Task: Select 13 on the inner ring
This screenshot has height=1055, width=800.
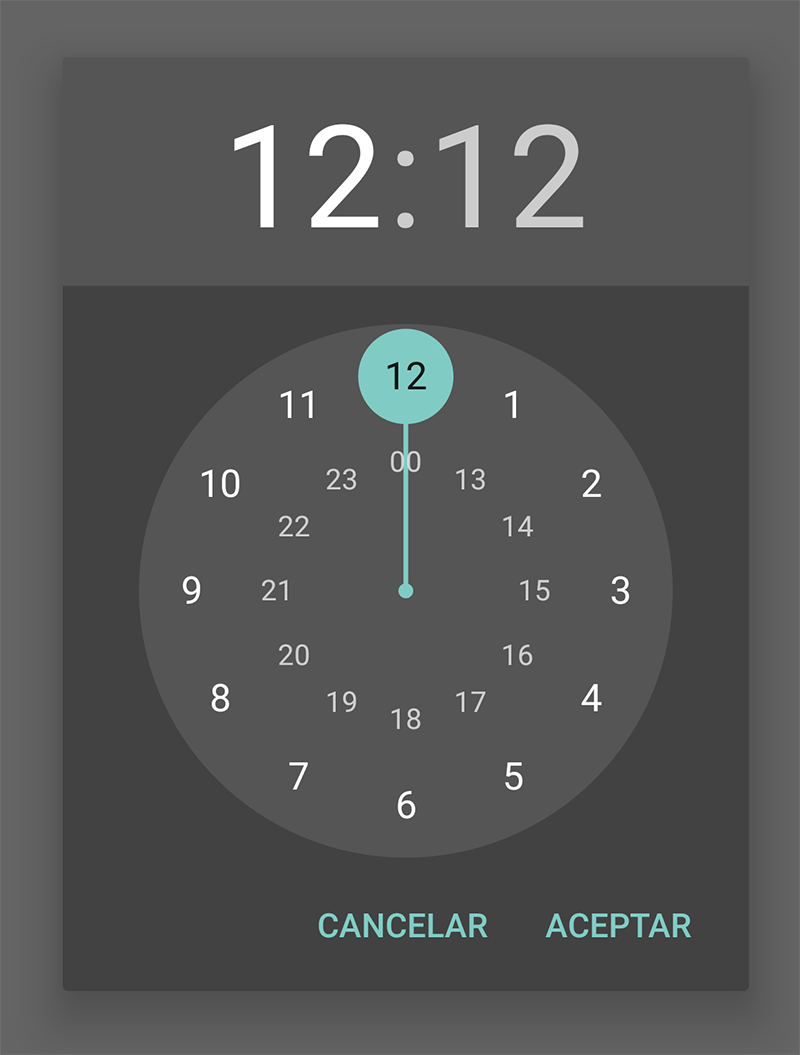Action: tap(470, 480)
